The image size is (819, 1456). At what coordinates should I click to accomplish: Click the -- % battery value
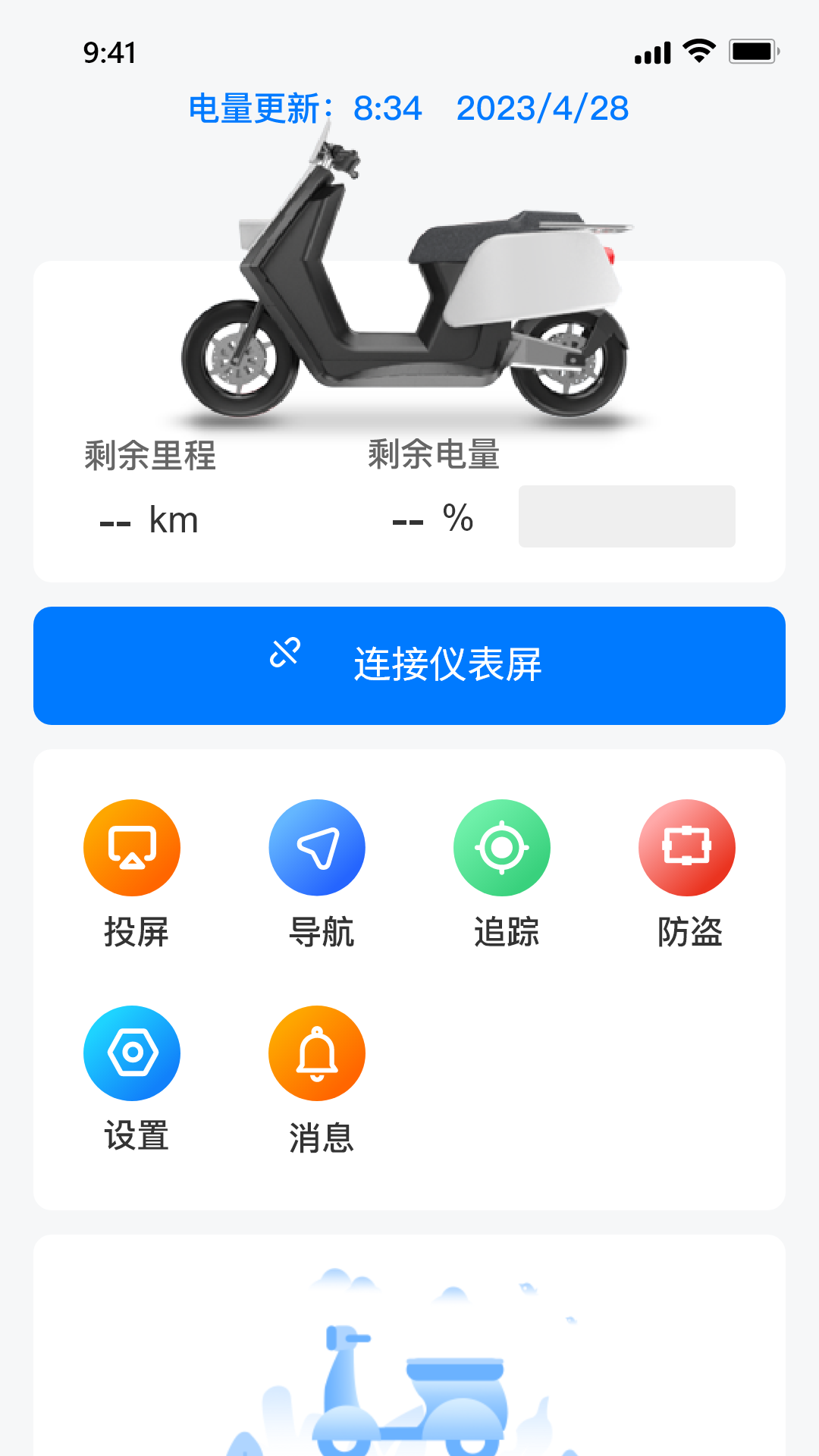(x=431, y=519)
